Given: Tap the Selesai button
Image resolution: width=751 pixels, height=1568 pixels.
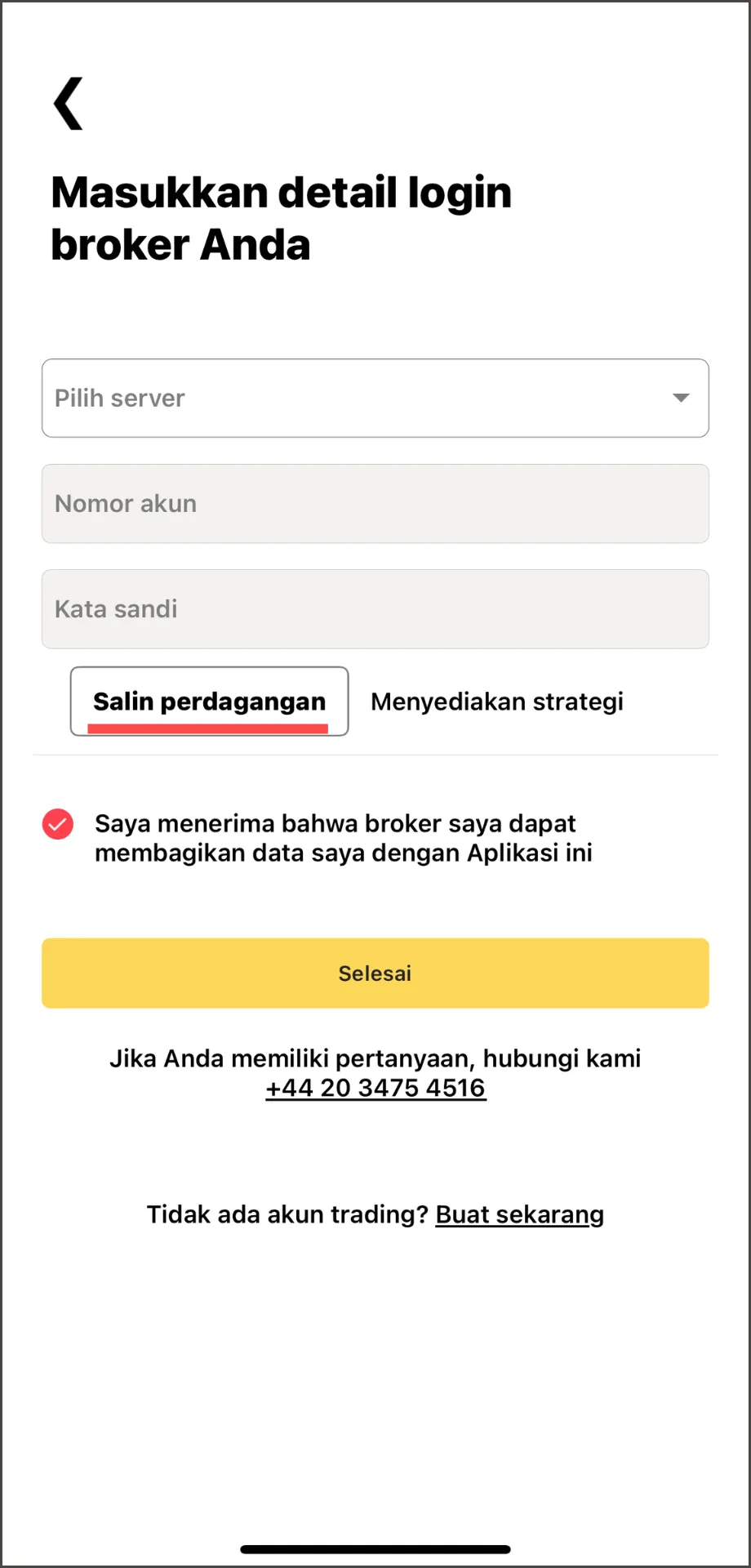Looking at the screenshot, I should [375, 973].
